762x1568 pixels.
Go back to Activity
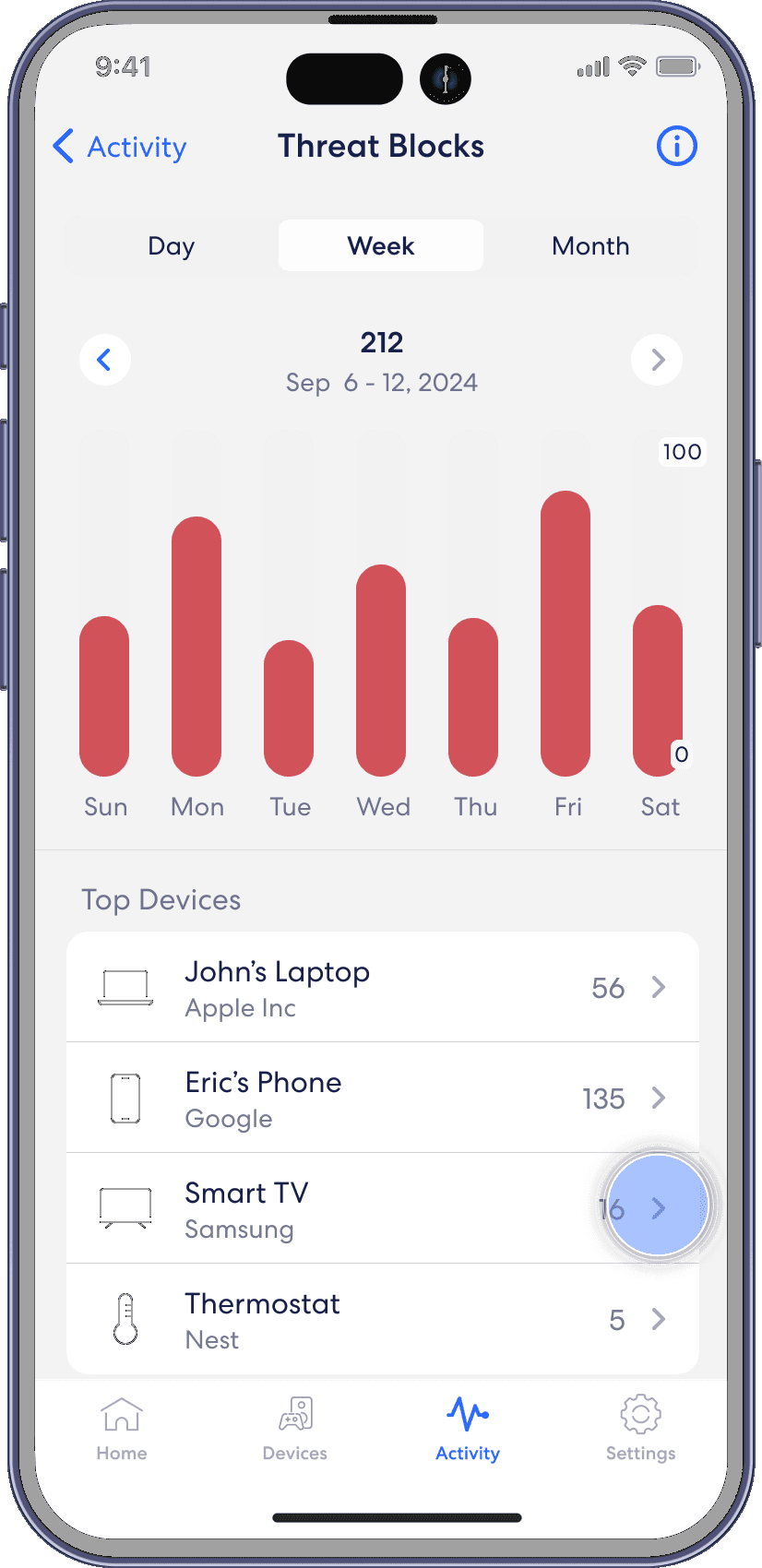click(120, 147)
